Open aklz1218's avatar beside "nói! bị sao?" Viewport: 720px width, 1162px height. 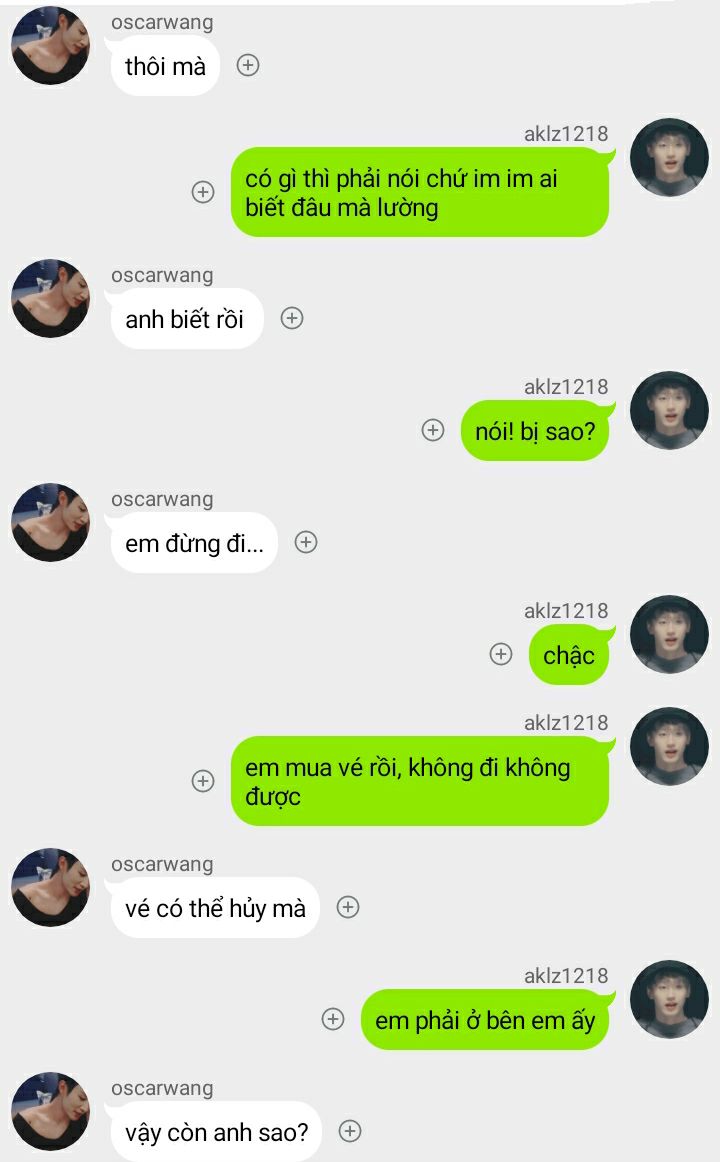(670, 410)
